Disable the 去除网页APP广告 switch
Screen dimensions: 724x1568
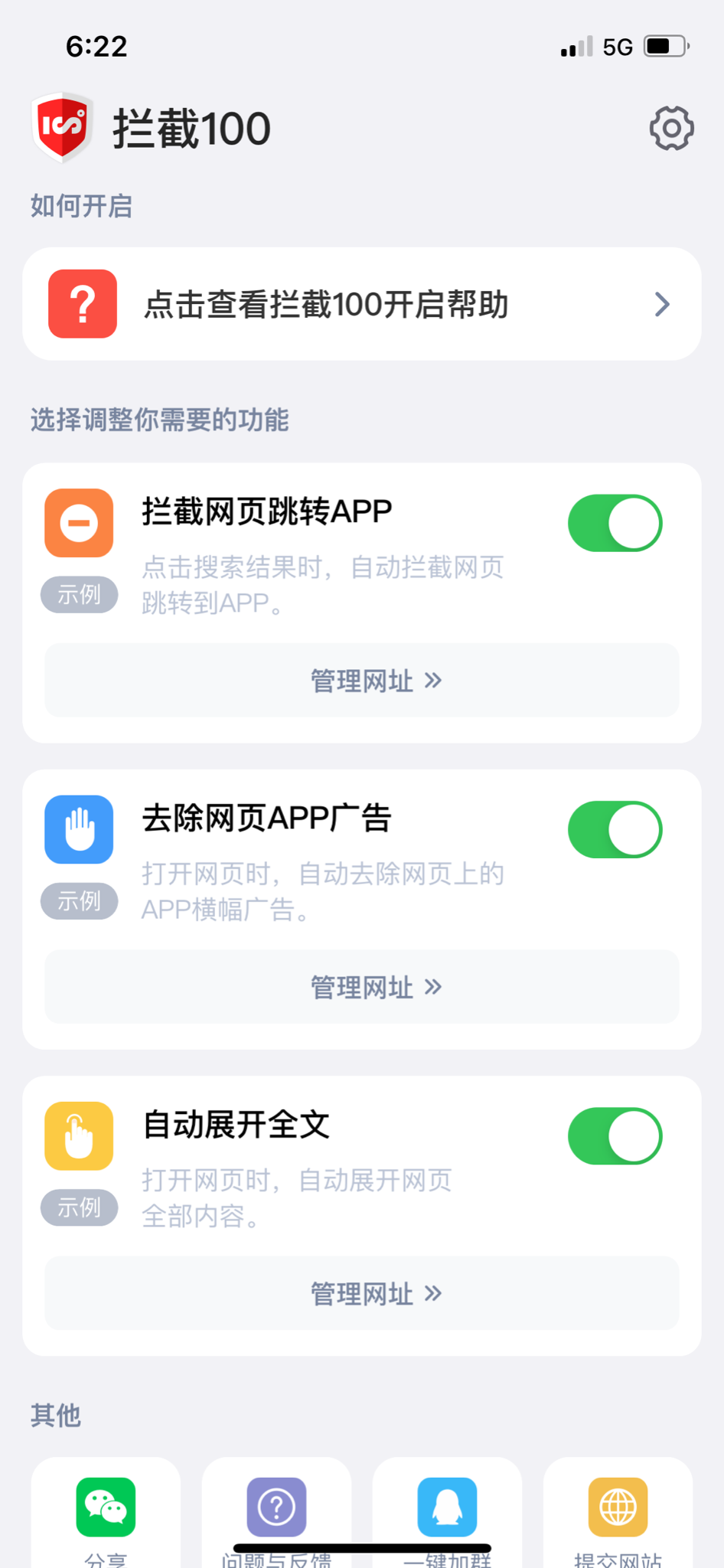click(x=615, y=830)
